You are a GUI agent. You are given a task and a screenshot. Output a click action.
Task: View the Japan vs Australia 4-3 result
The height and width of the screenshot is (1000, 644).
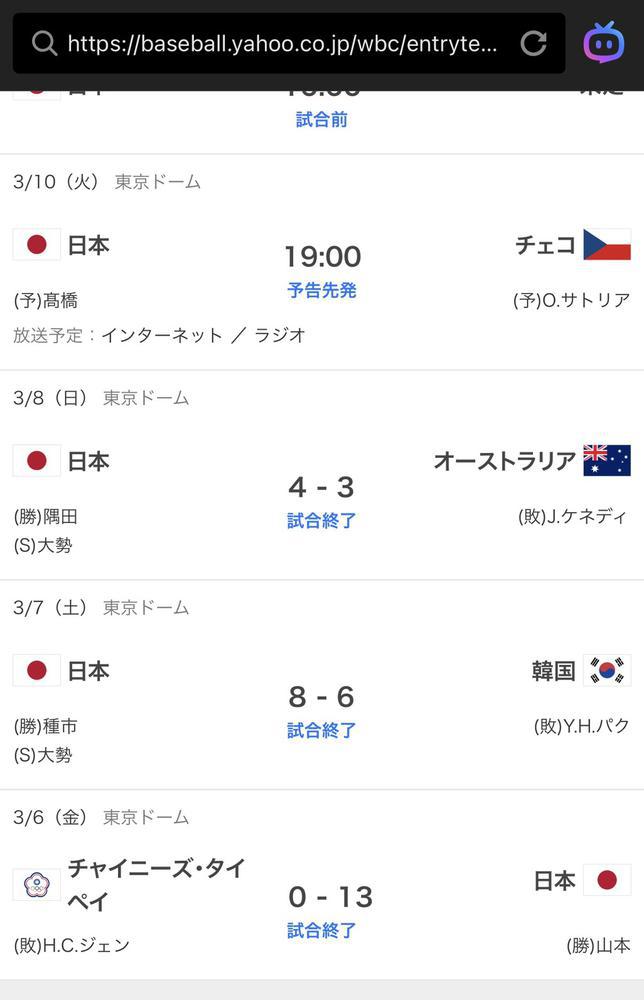coord(322,488)
